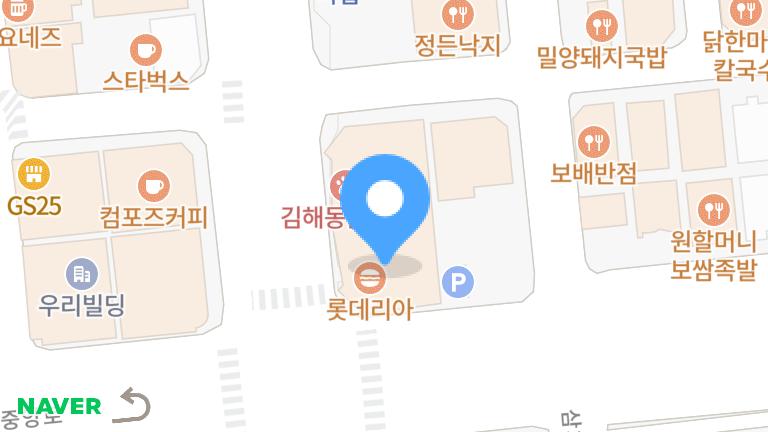Select the 원할머니 보쌈족발 restaurant marker
768x432 pixels.
[x=713, y=209]
